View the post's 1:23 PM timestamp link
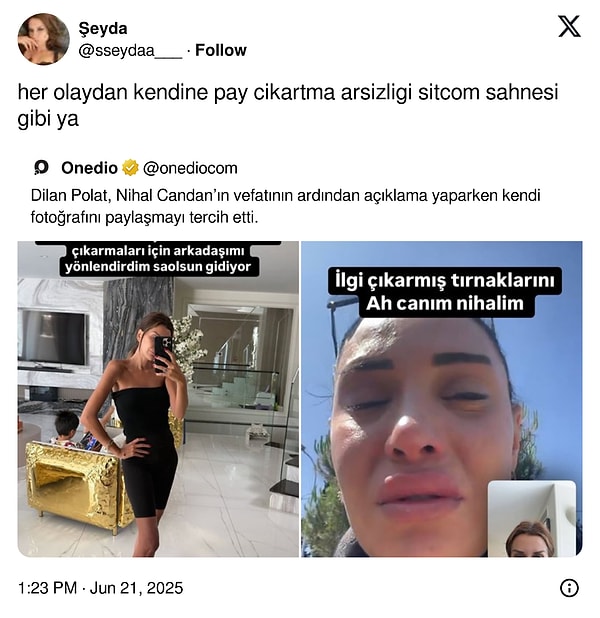The width and height of the screenshot is (600, 618). [100, 588]
